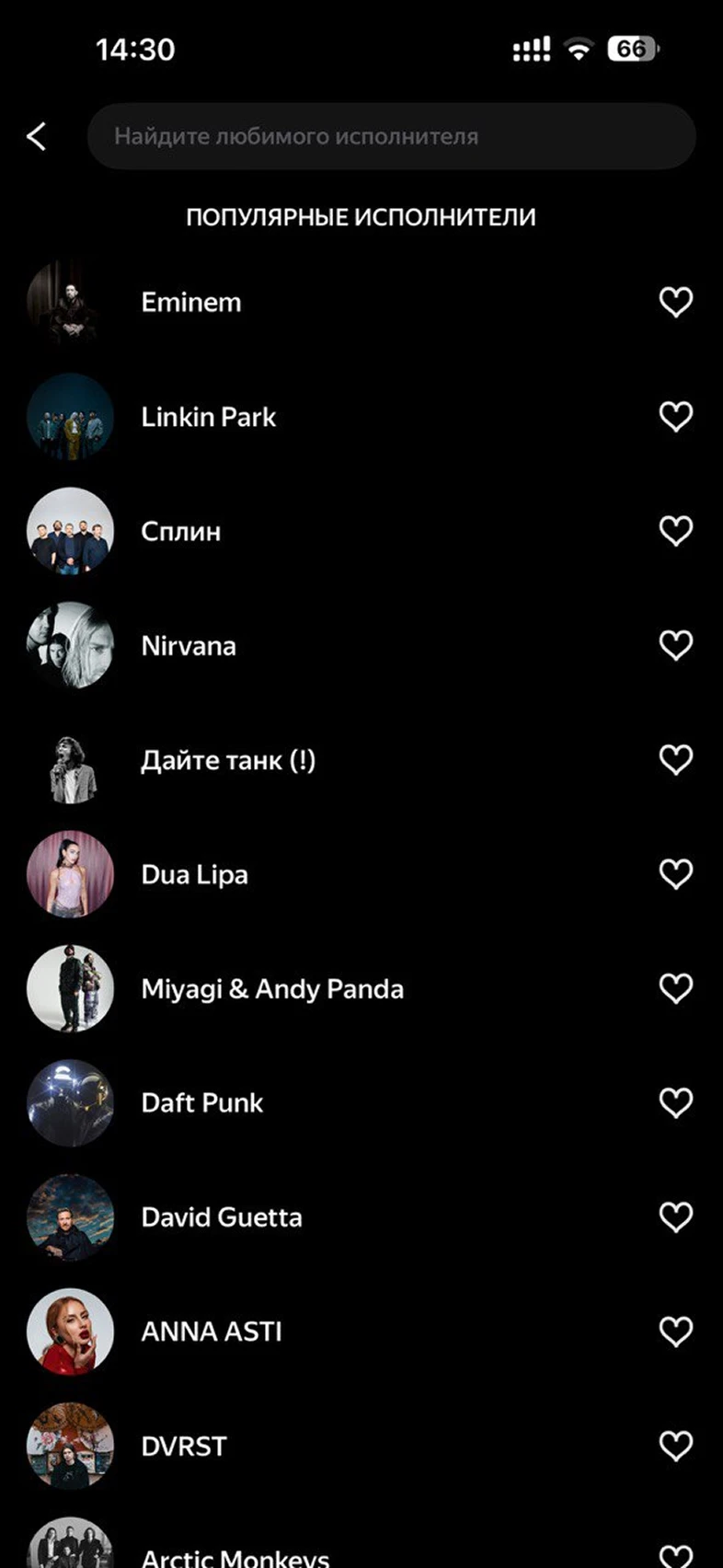Choose Nirvana from the popular artists
Screen dimensions: 723x1568
(189, 646)
